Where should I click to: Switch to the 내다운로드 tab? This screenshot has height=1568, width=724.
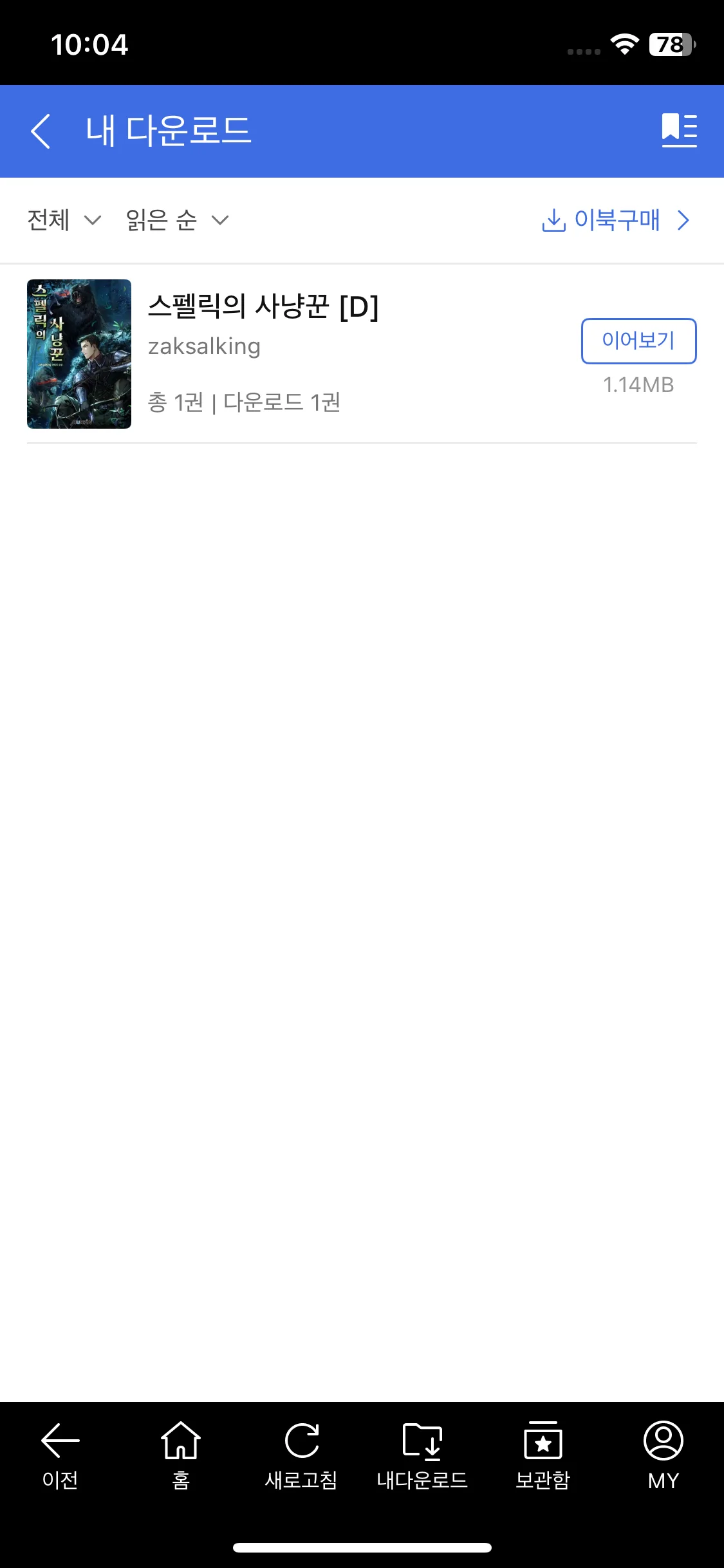point(422,1456)
